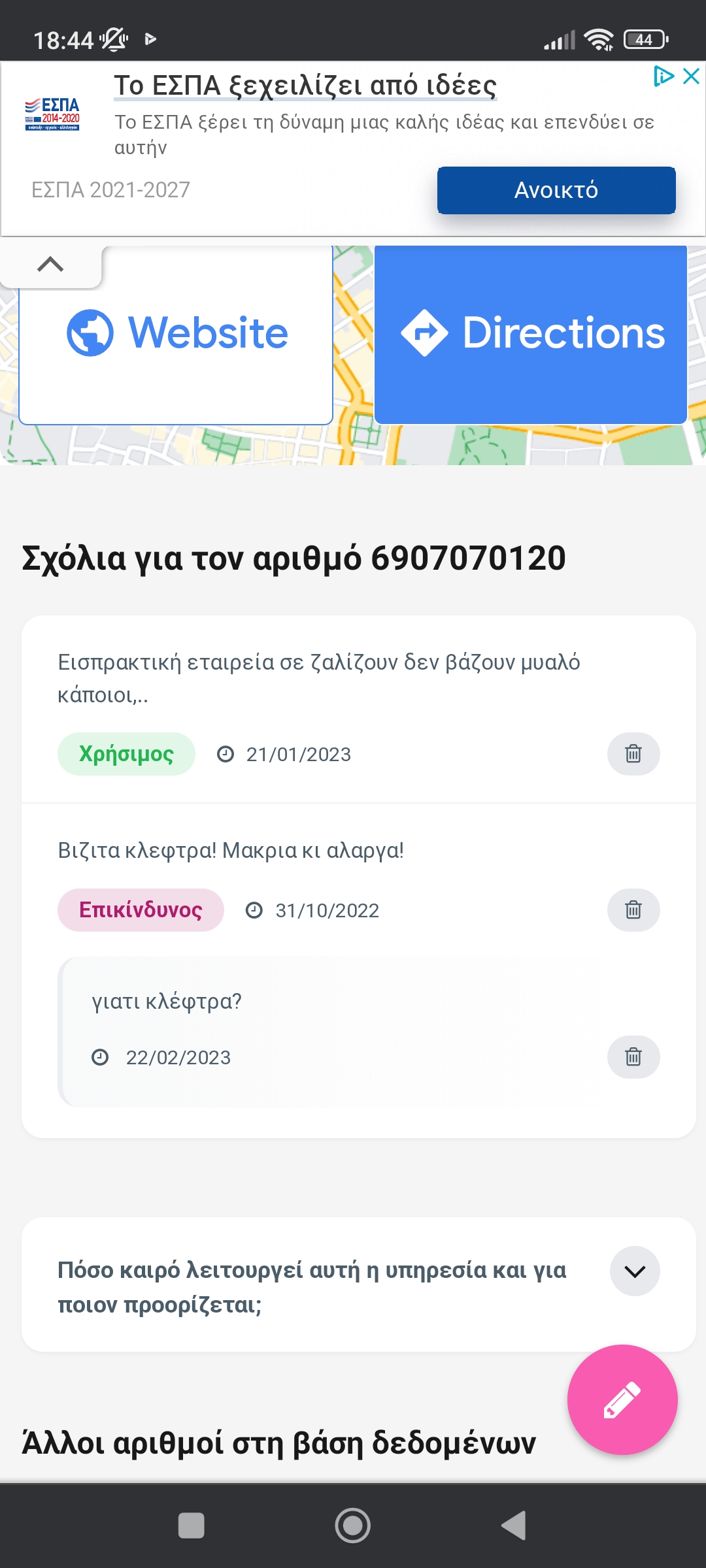The height and width of the screenshot is (1568, 706).
Task: Expand the question about how long the service runs
Action: click(634, 1271)
